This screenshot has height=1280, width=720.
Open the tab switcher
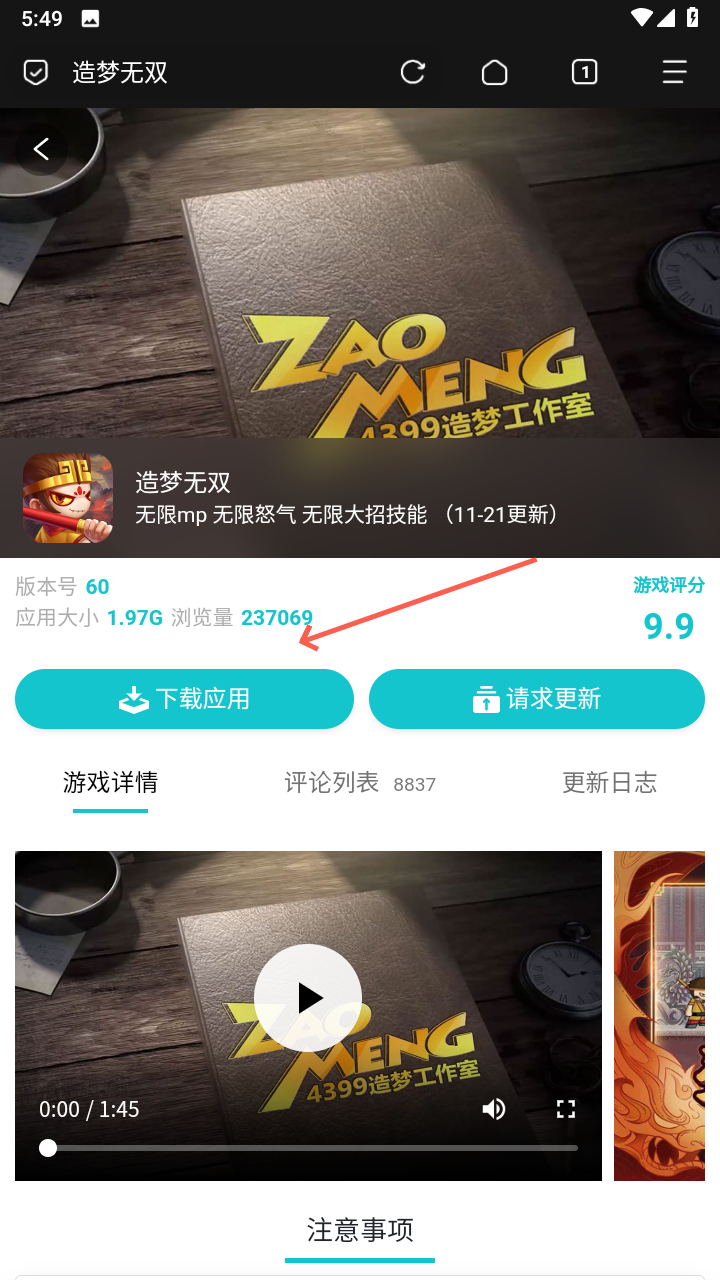click(x=584, y=72)
